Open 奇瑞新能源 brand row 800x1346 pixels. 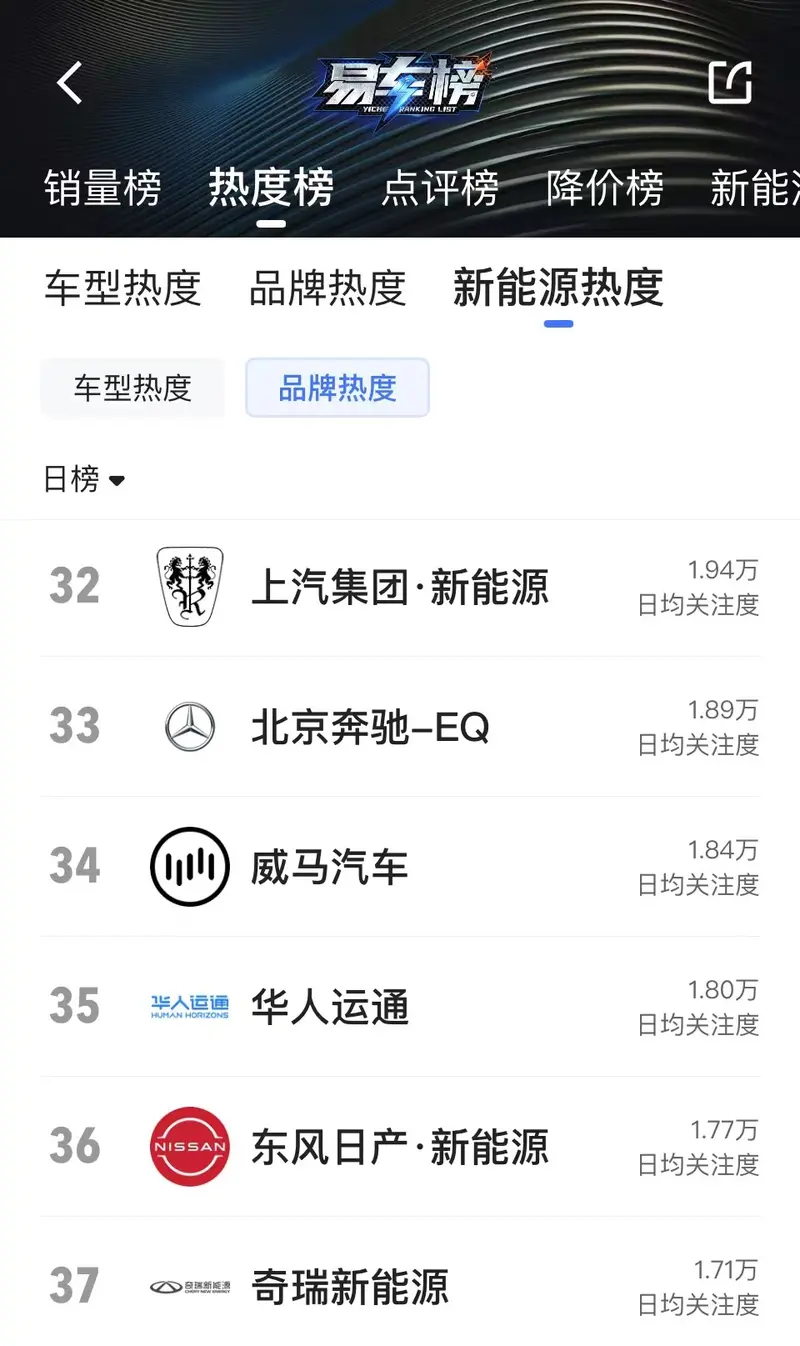click(x=400, y=1283)
